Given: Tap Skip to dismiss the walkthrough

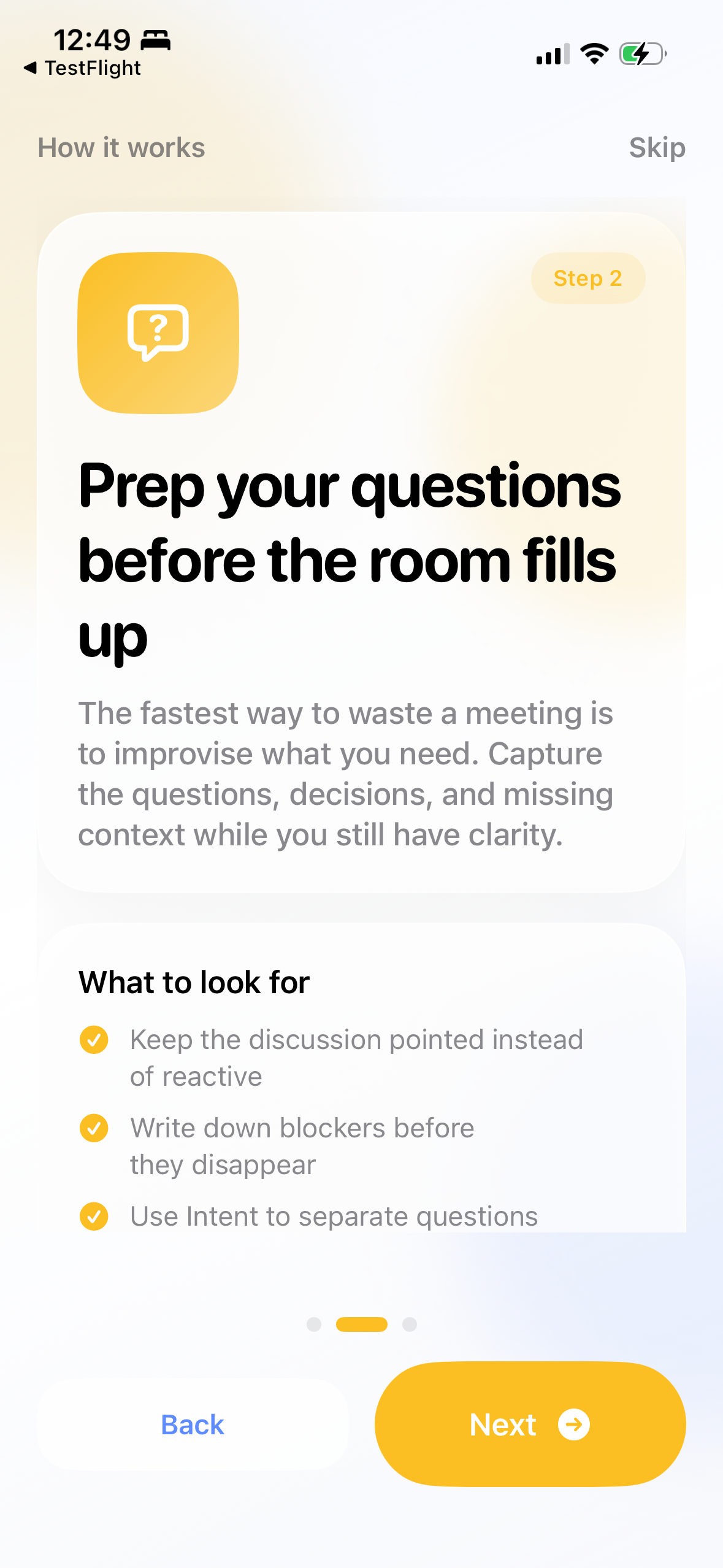Looking at the screenshot, I should pos(657,147).
